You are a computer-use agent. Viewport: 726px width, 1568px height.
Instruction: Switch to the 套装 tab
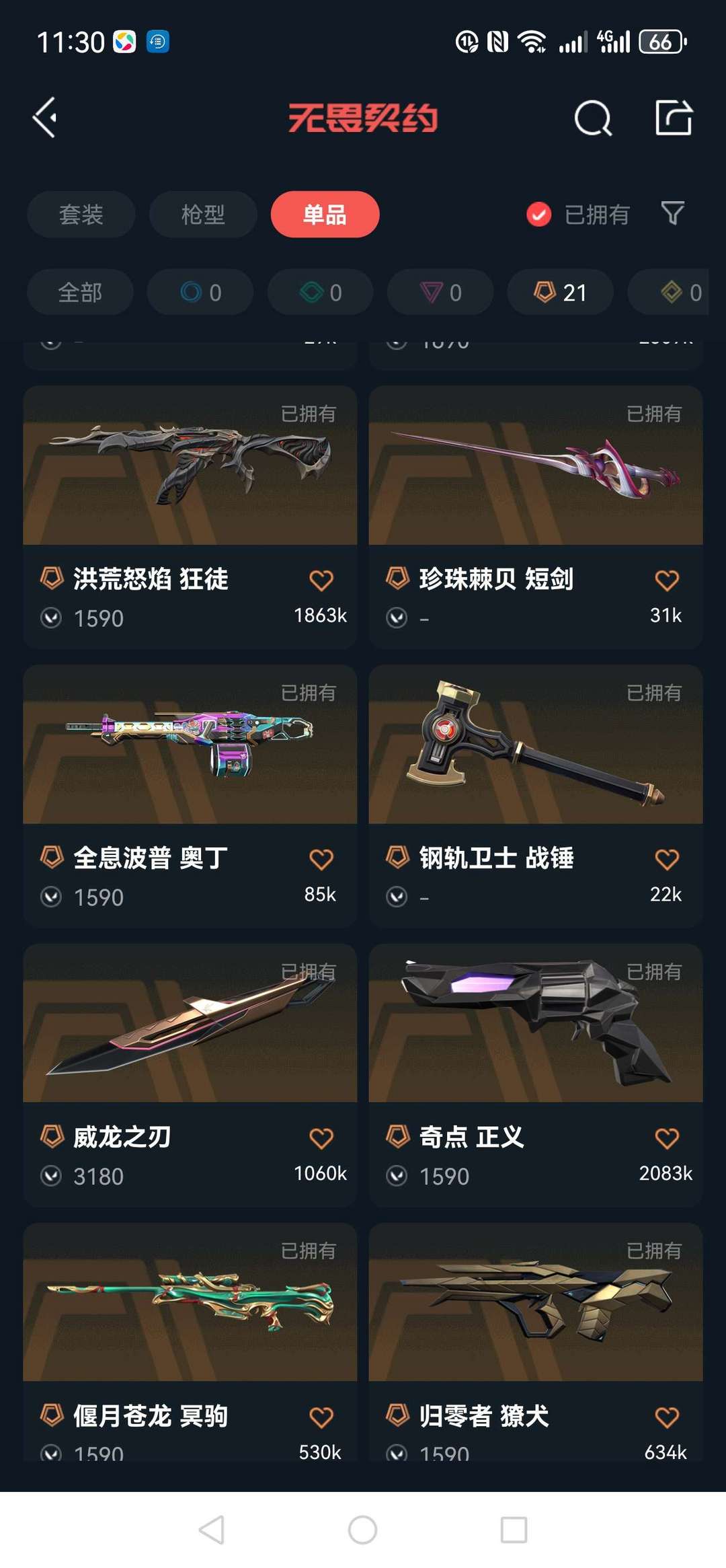81,215
